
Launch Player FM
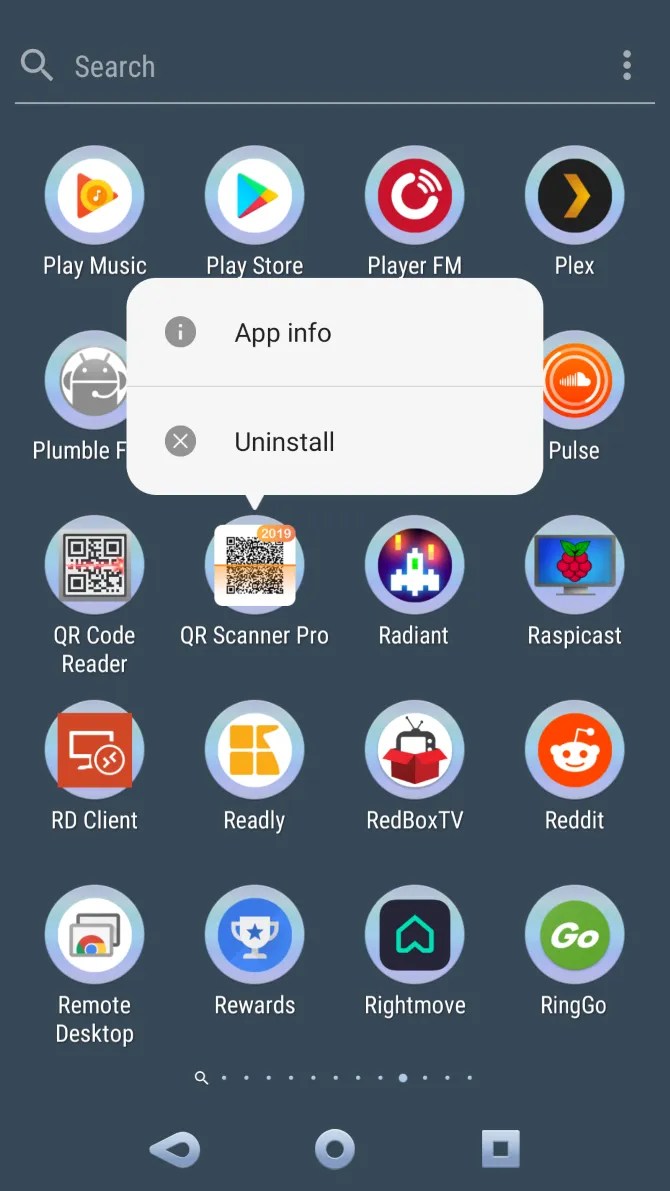(x=415, y=196)
